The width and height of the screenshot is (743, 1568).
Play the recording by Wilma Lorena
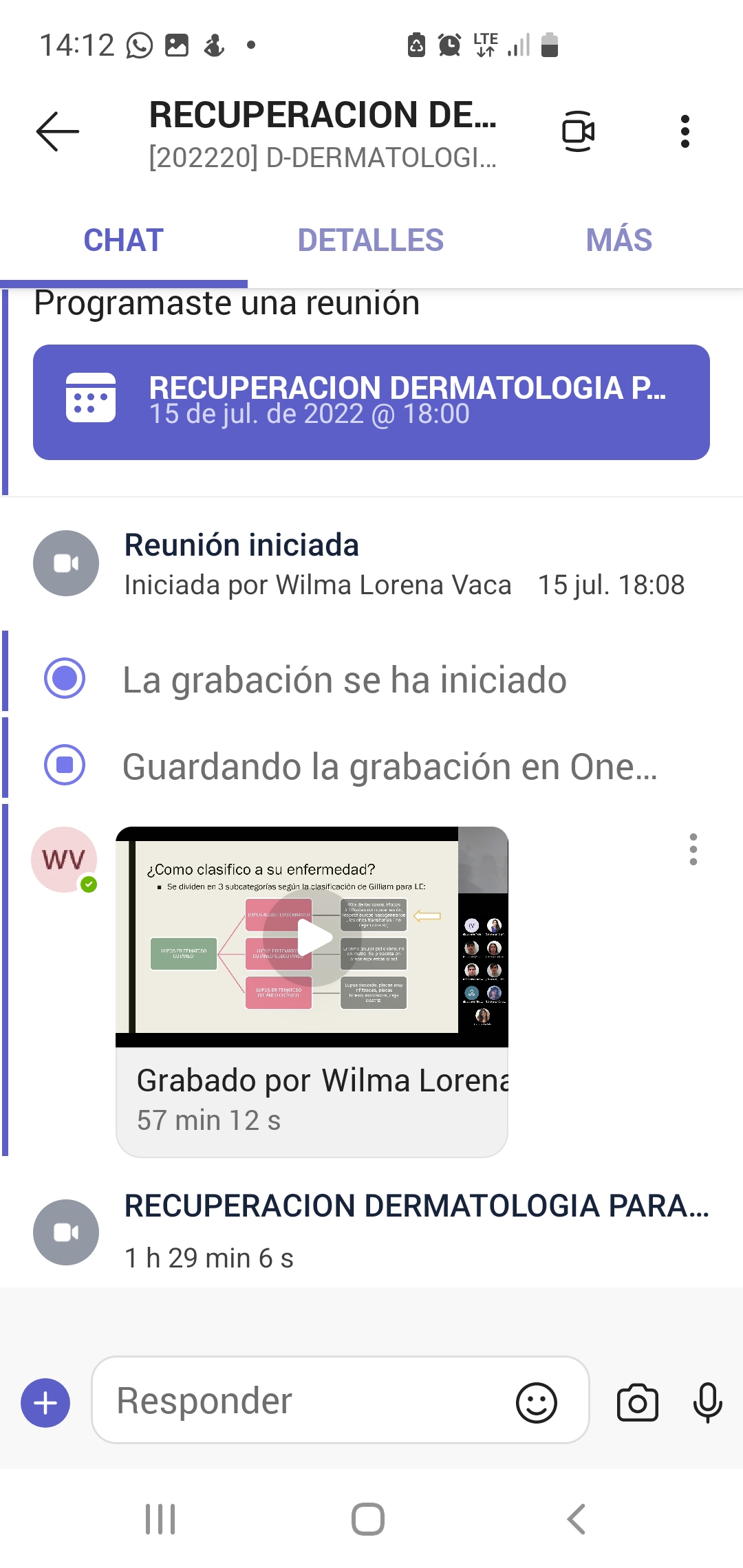click(x=312, y=937)
